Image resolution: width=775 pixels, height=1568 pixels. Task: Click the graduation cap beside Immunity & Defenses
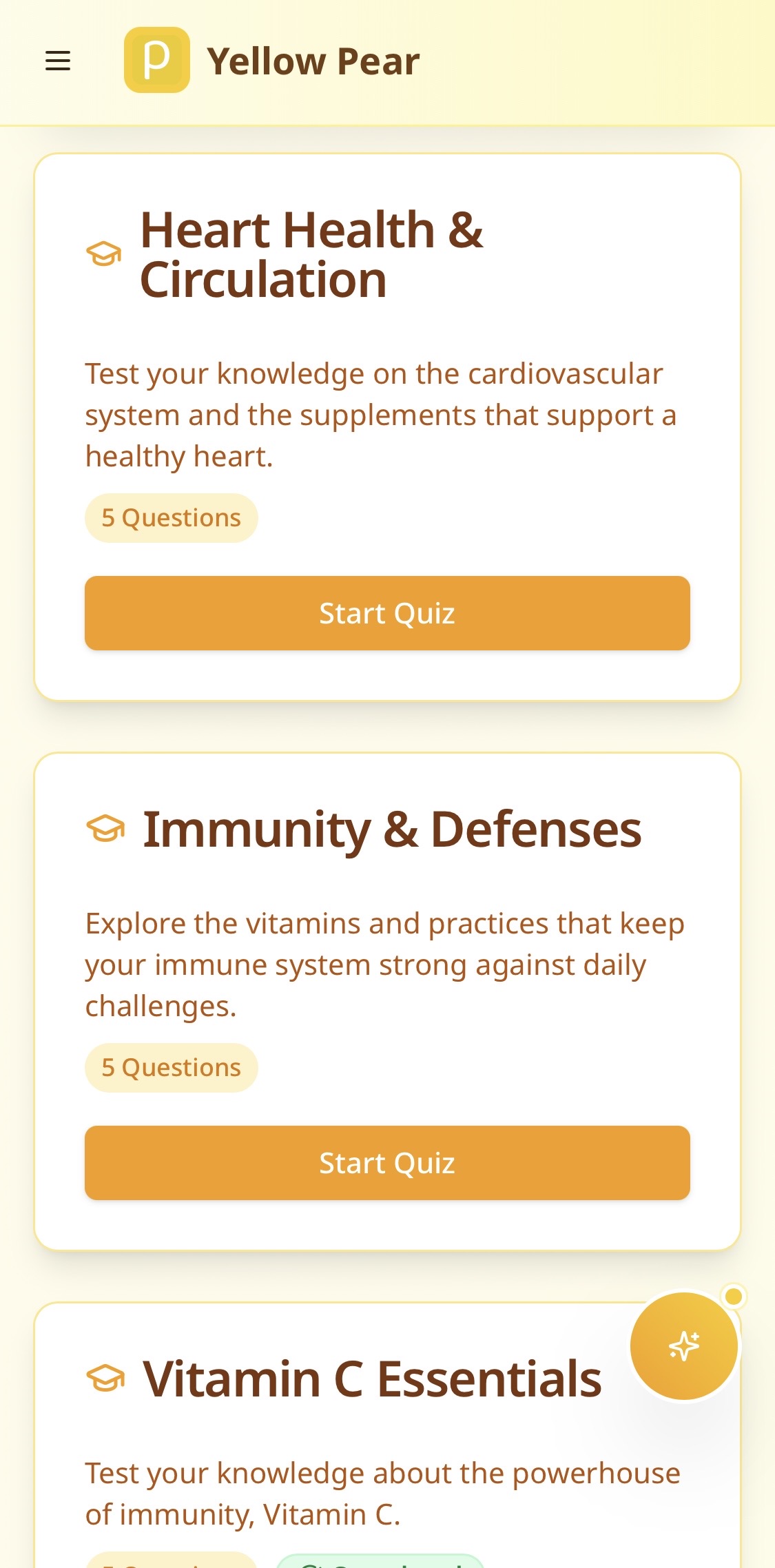pyautogui.click(x=107, y=829)
